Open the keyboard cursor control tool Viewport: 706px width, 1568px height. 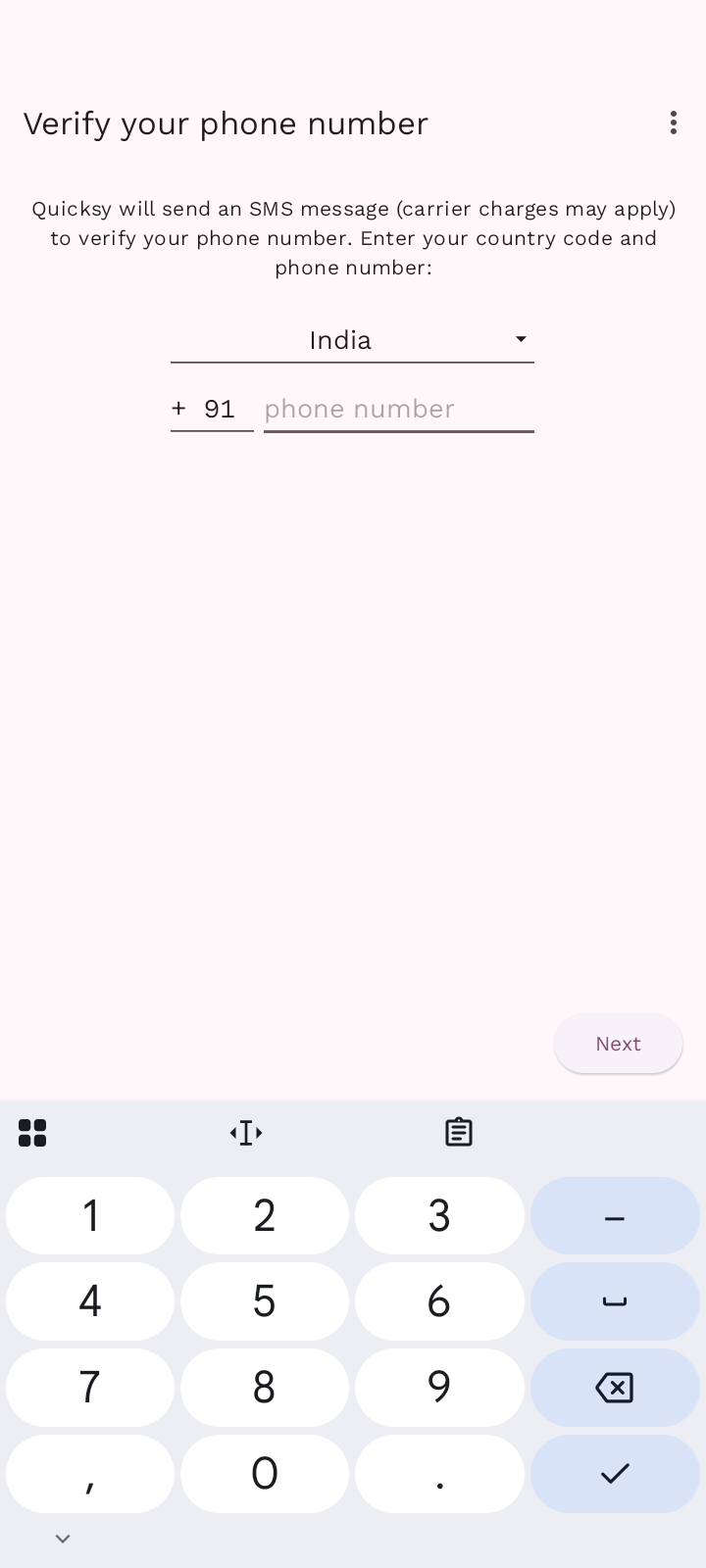[x=246, y=1133]
